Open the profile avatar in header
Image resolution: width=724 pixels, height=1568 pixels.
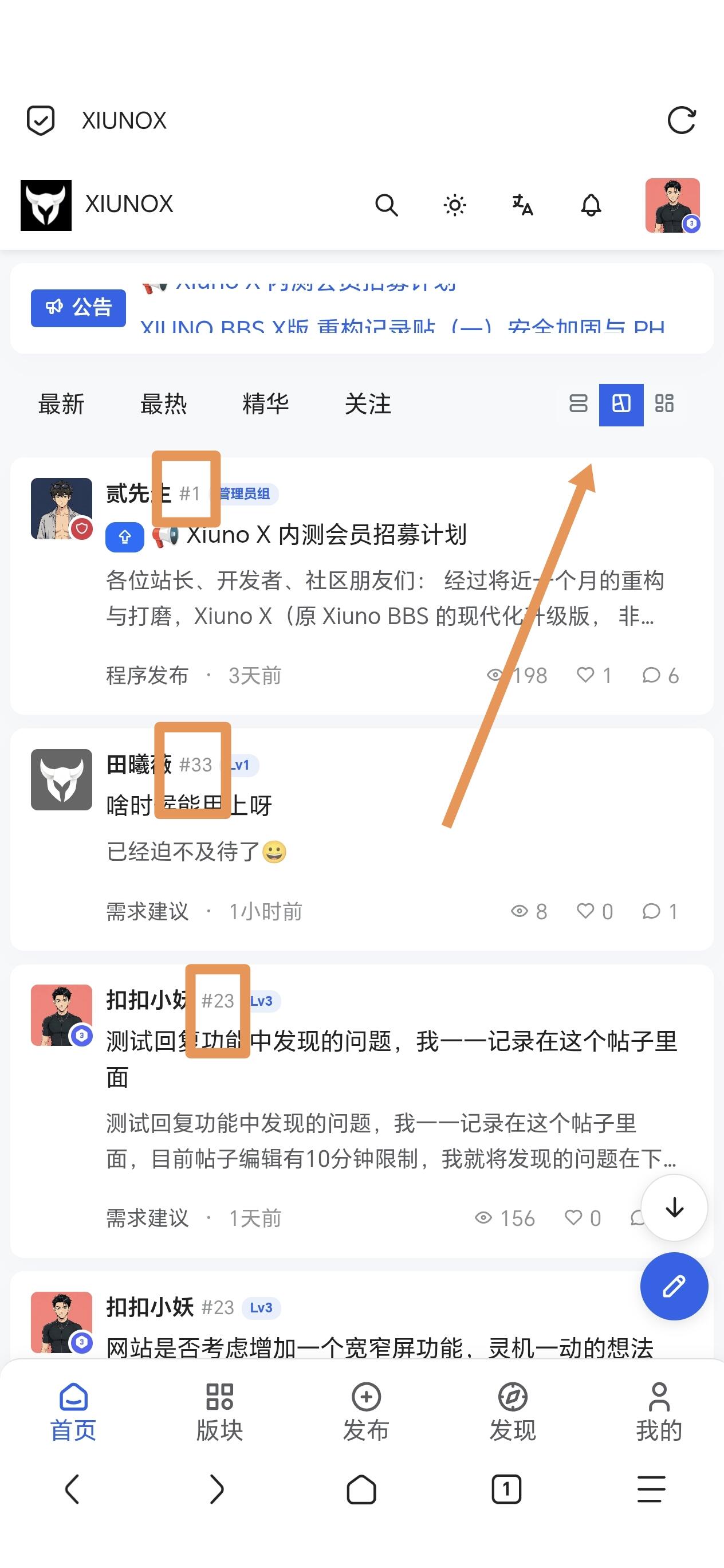(672, 205)
